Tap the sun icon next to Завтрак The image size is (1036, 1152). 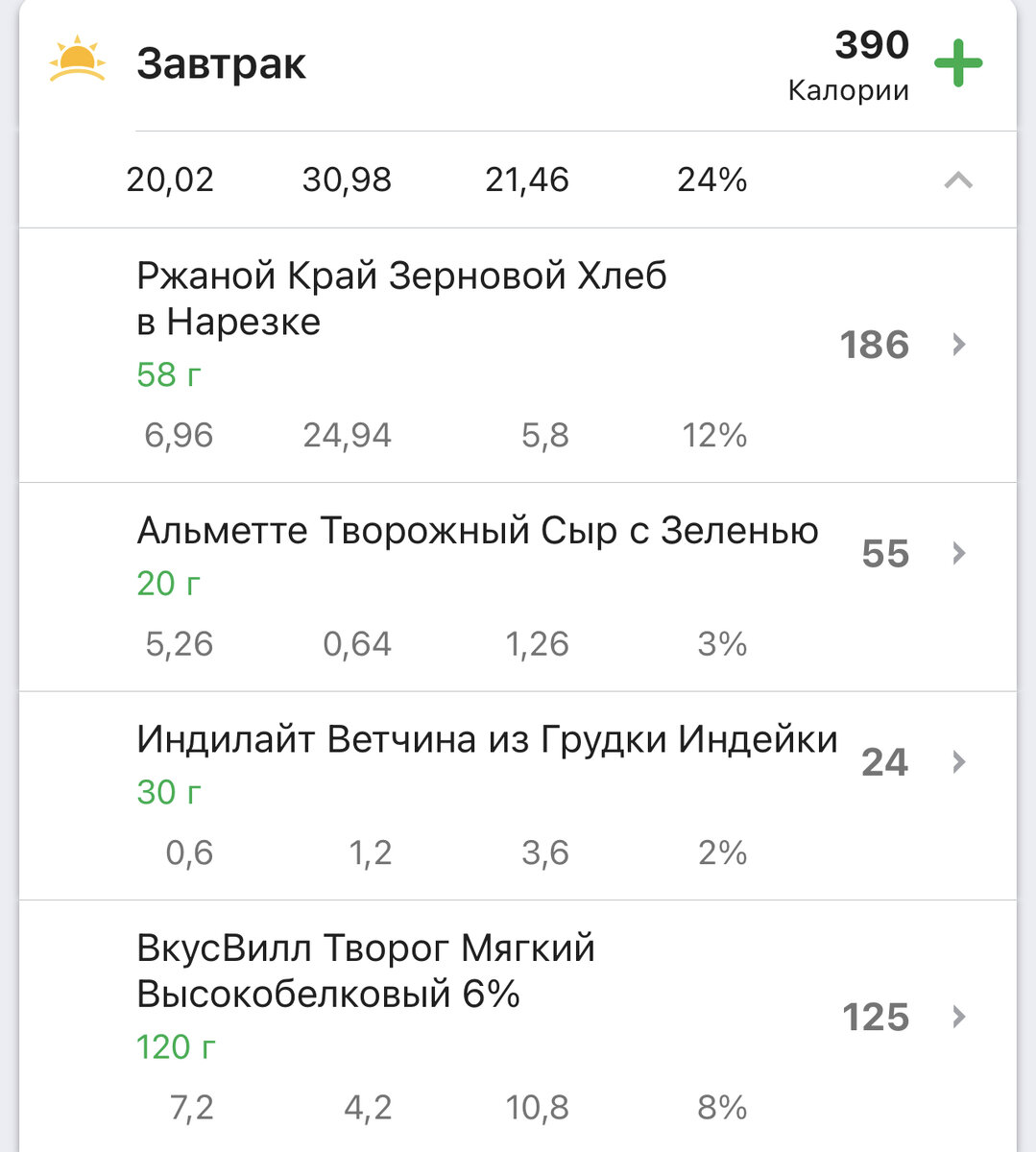(77, 60)
